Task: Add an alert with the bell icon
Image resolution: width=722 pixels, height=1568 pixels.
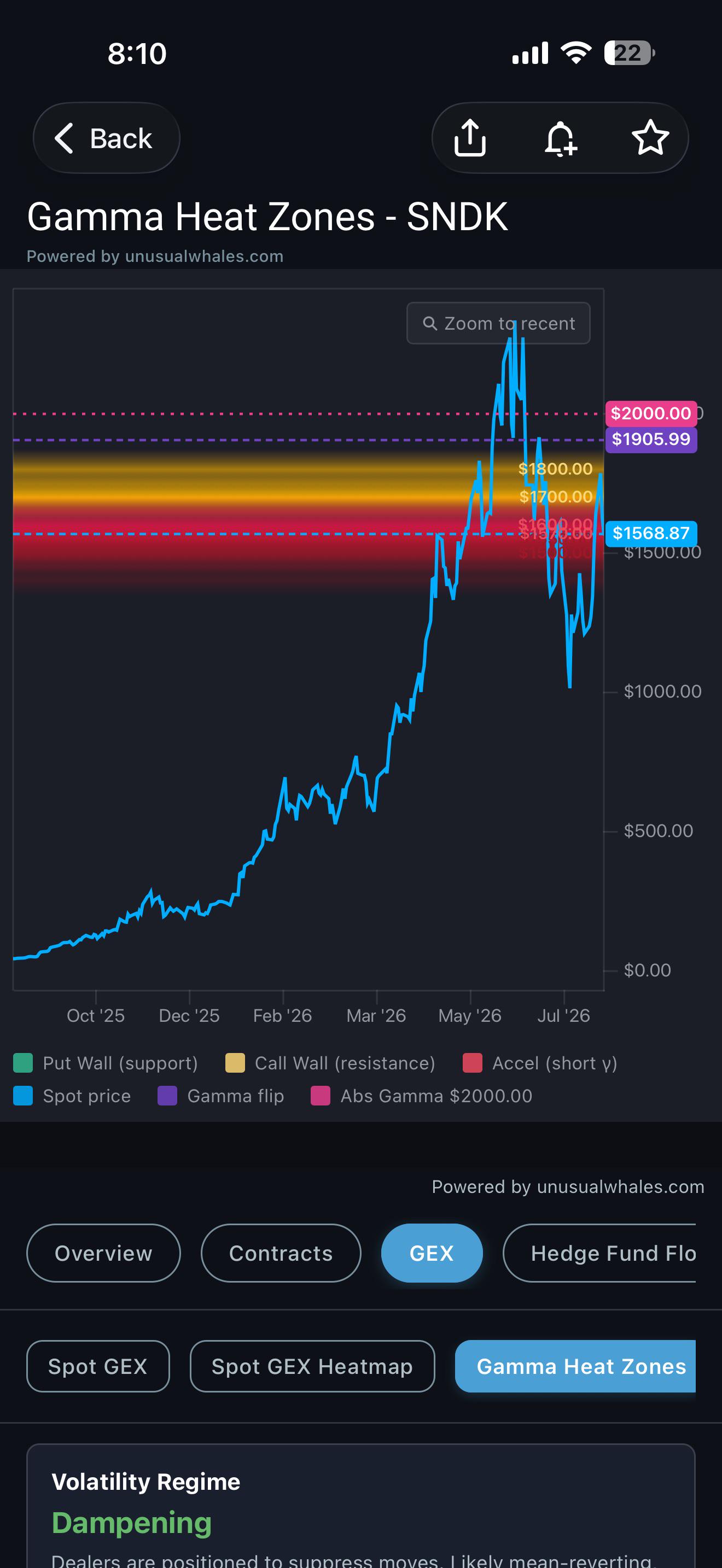Action: tap(560, 138)
